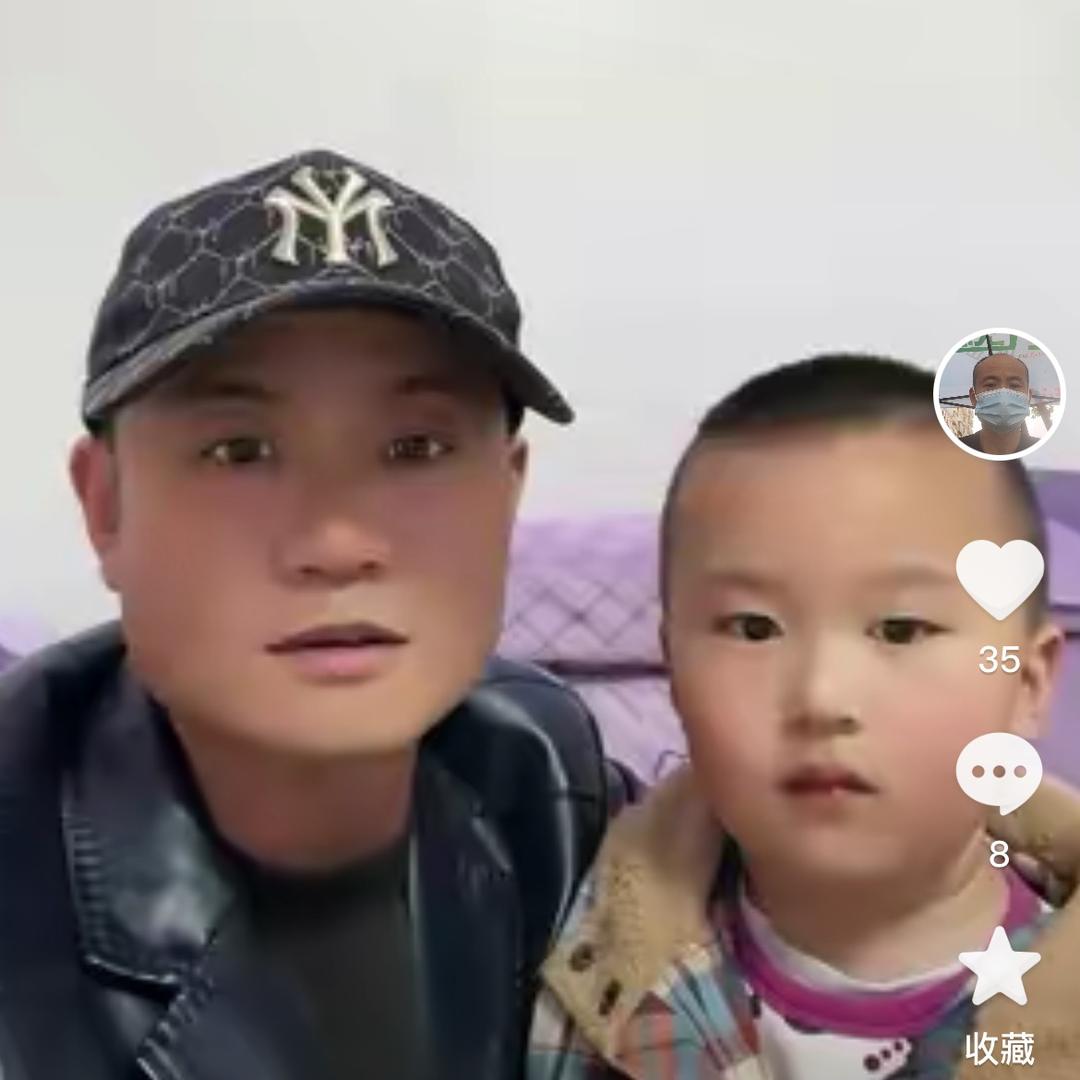Open the uploader's profile avatar
The width and height of the screenshot is (1080, 1080).
[999, 394]
